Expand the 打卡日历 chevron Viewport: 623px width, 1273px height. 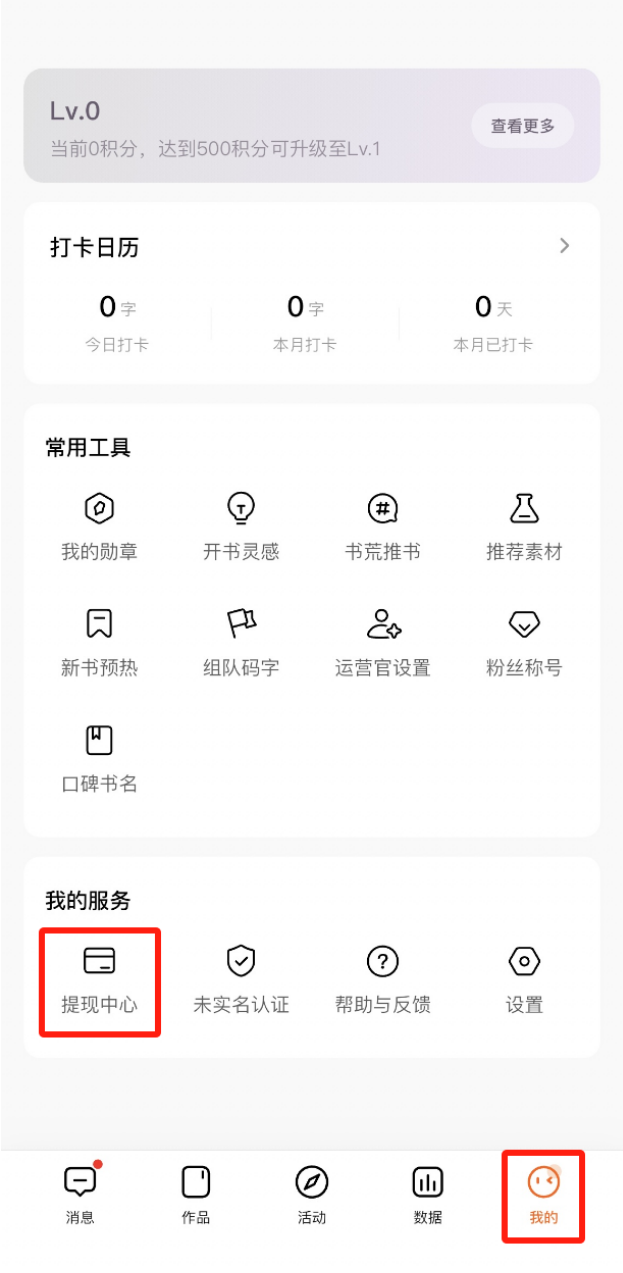click(x=565, y=246)
